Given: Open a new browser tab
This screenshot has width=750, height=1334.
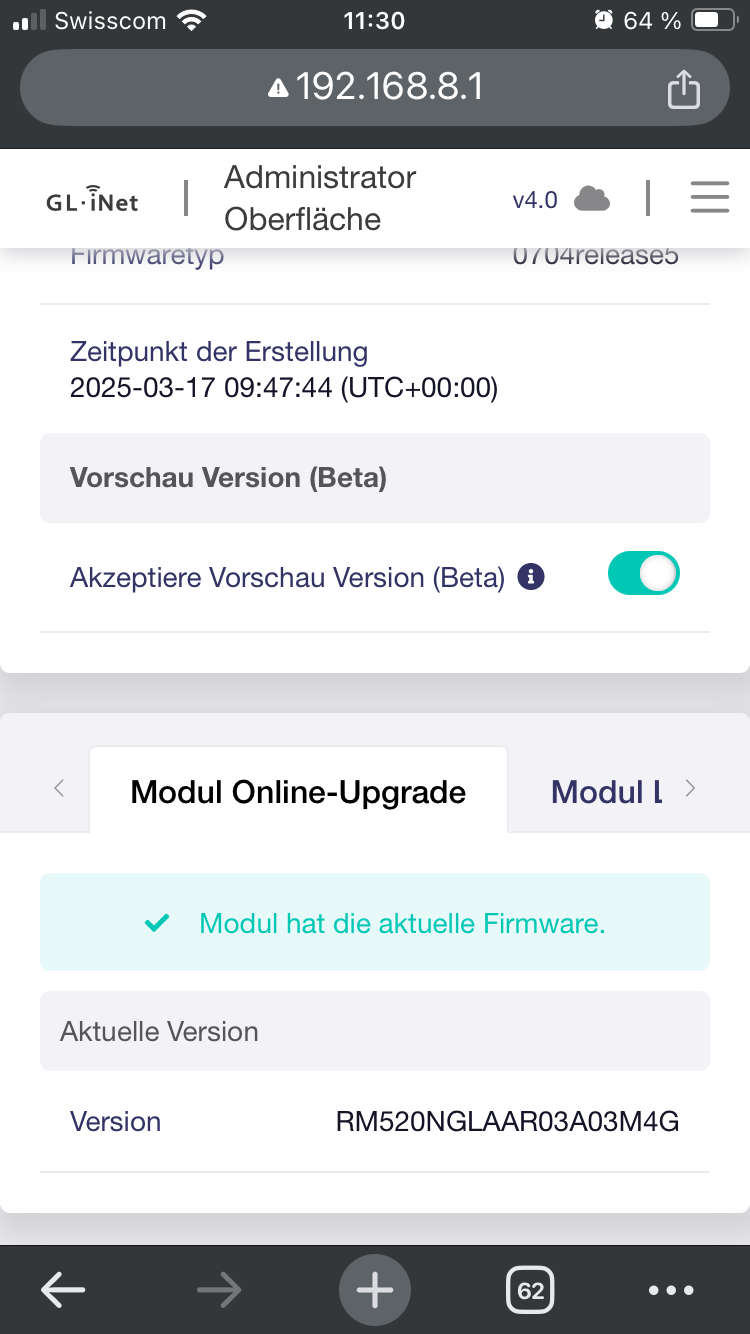Looking at the screenshot, I should [x=375, y=1290].
